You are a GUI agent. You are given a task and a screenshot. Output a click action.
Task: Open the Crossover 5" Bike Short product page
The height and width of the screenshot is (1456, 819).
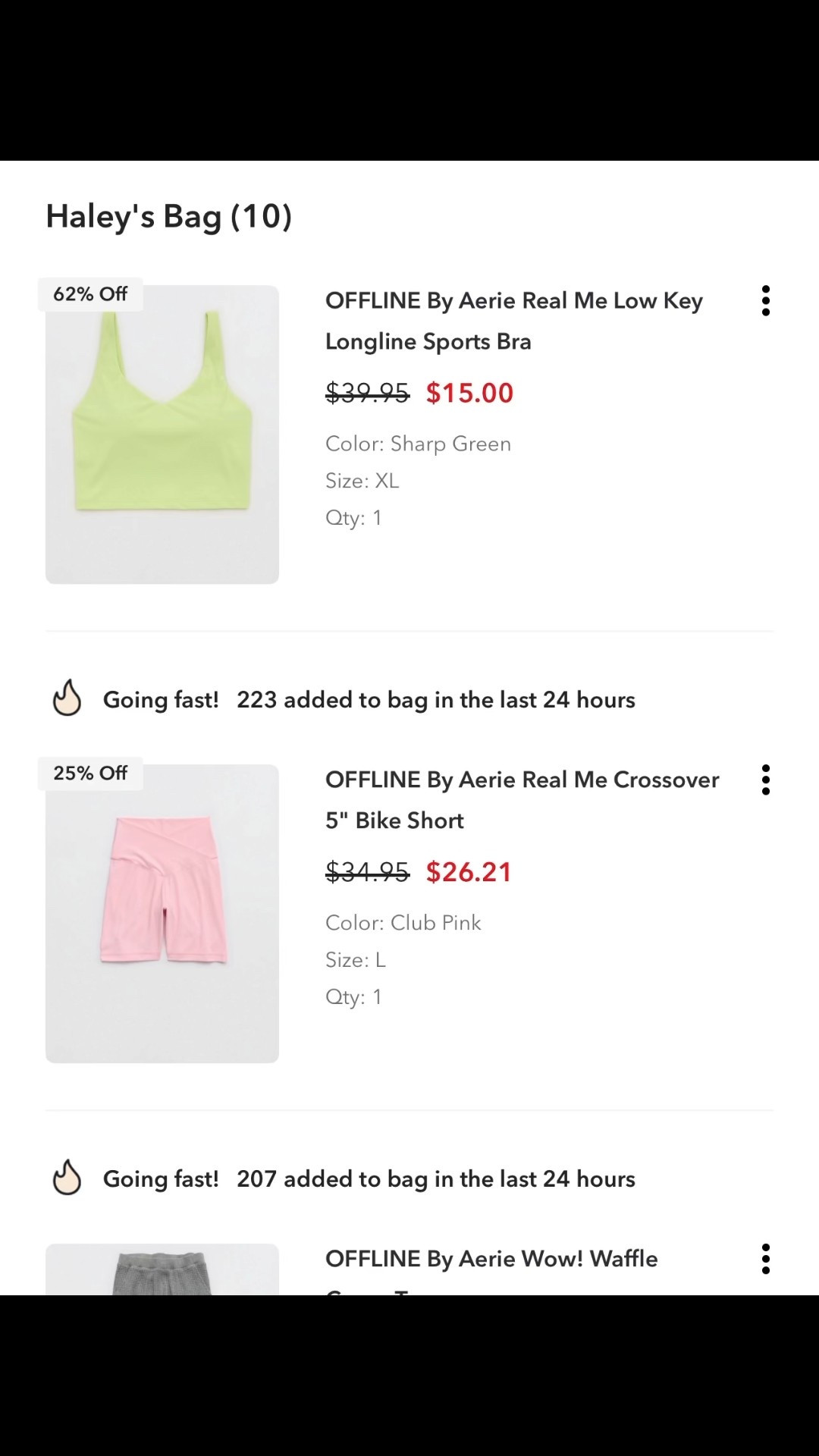coord(522,799)
